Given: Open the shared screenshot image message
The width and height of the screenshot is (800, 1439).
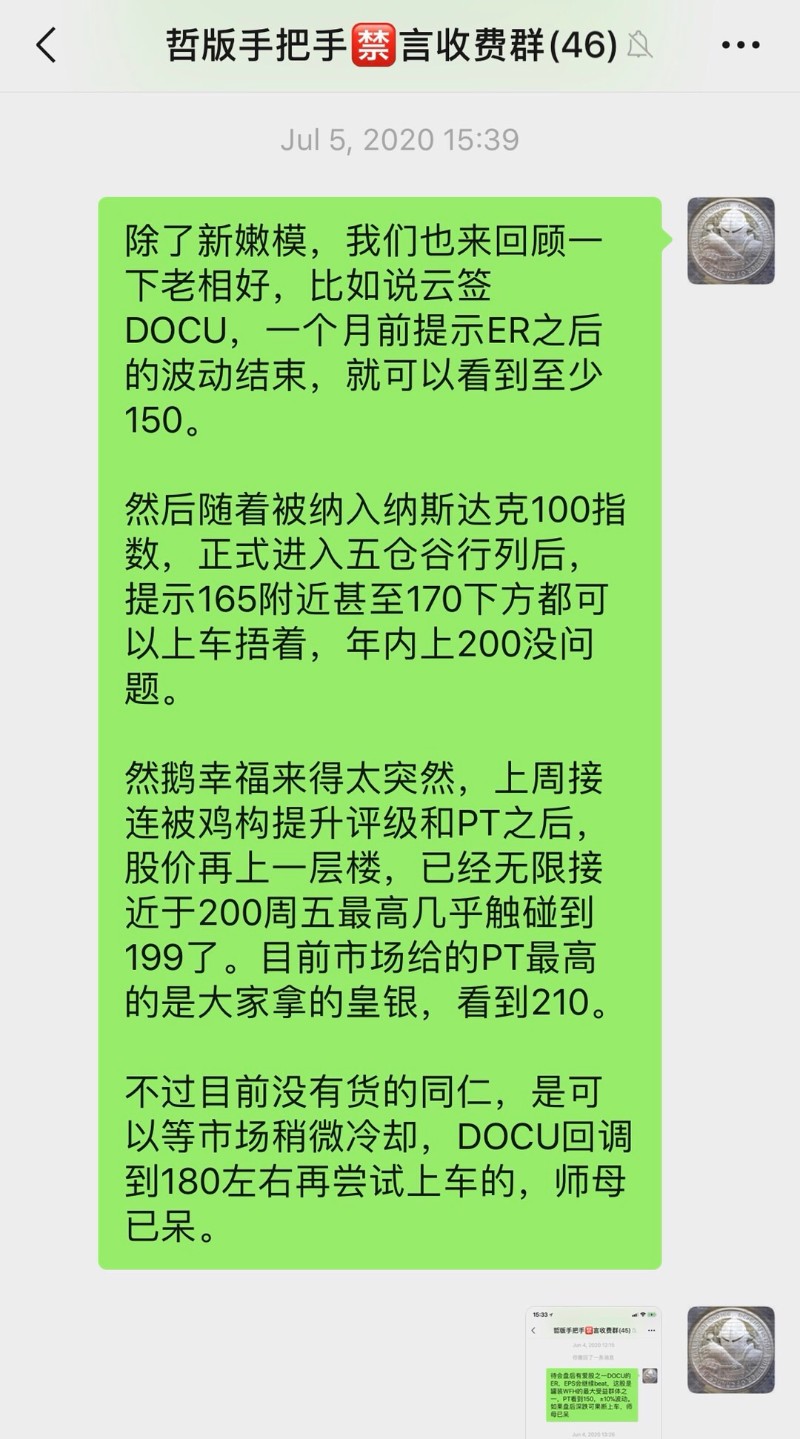Looking at the screenshot, I should click(x=594, y=1372).
